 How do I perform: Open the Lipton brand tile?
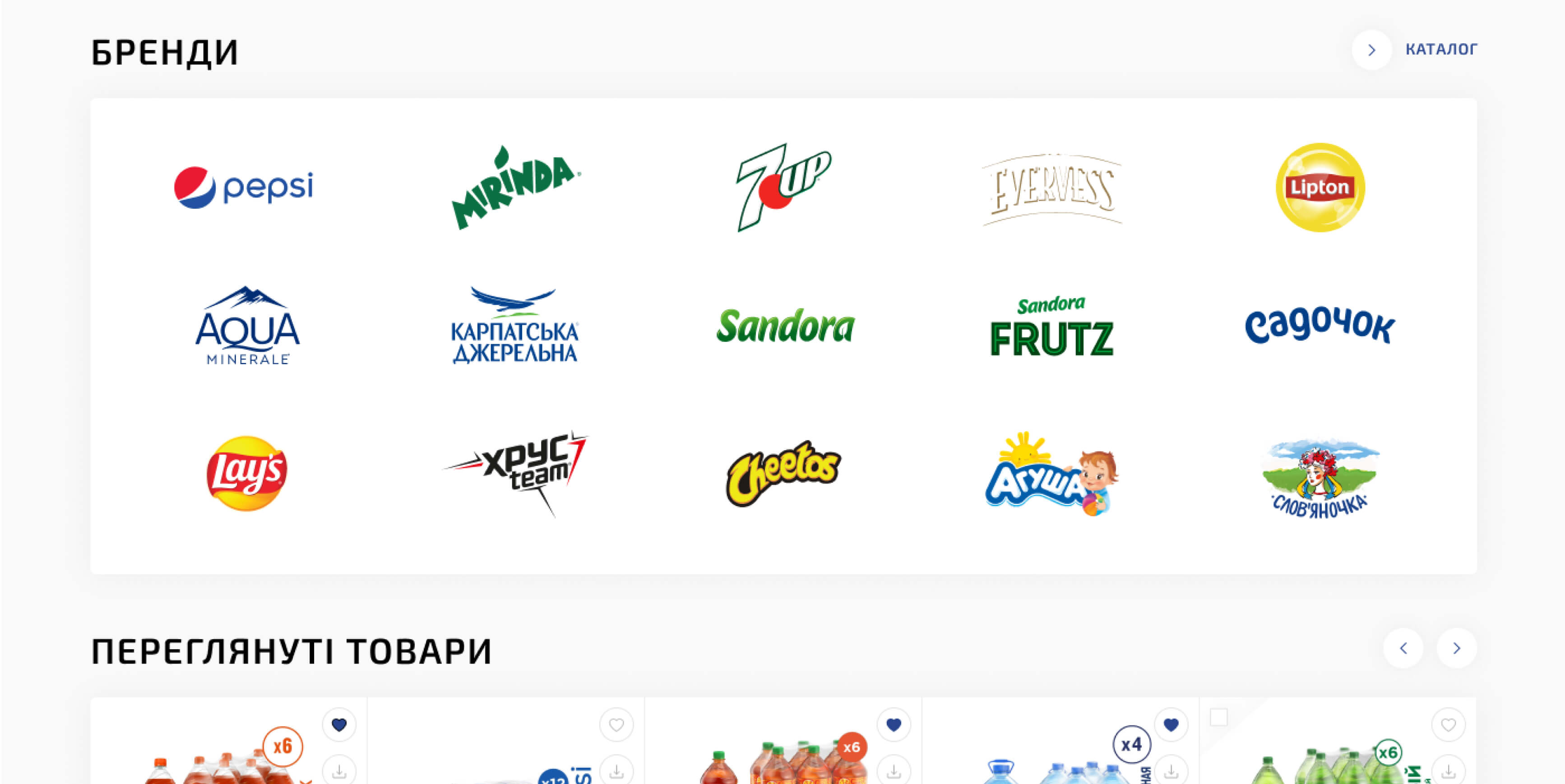click(x=1320, y=187)
